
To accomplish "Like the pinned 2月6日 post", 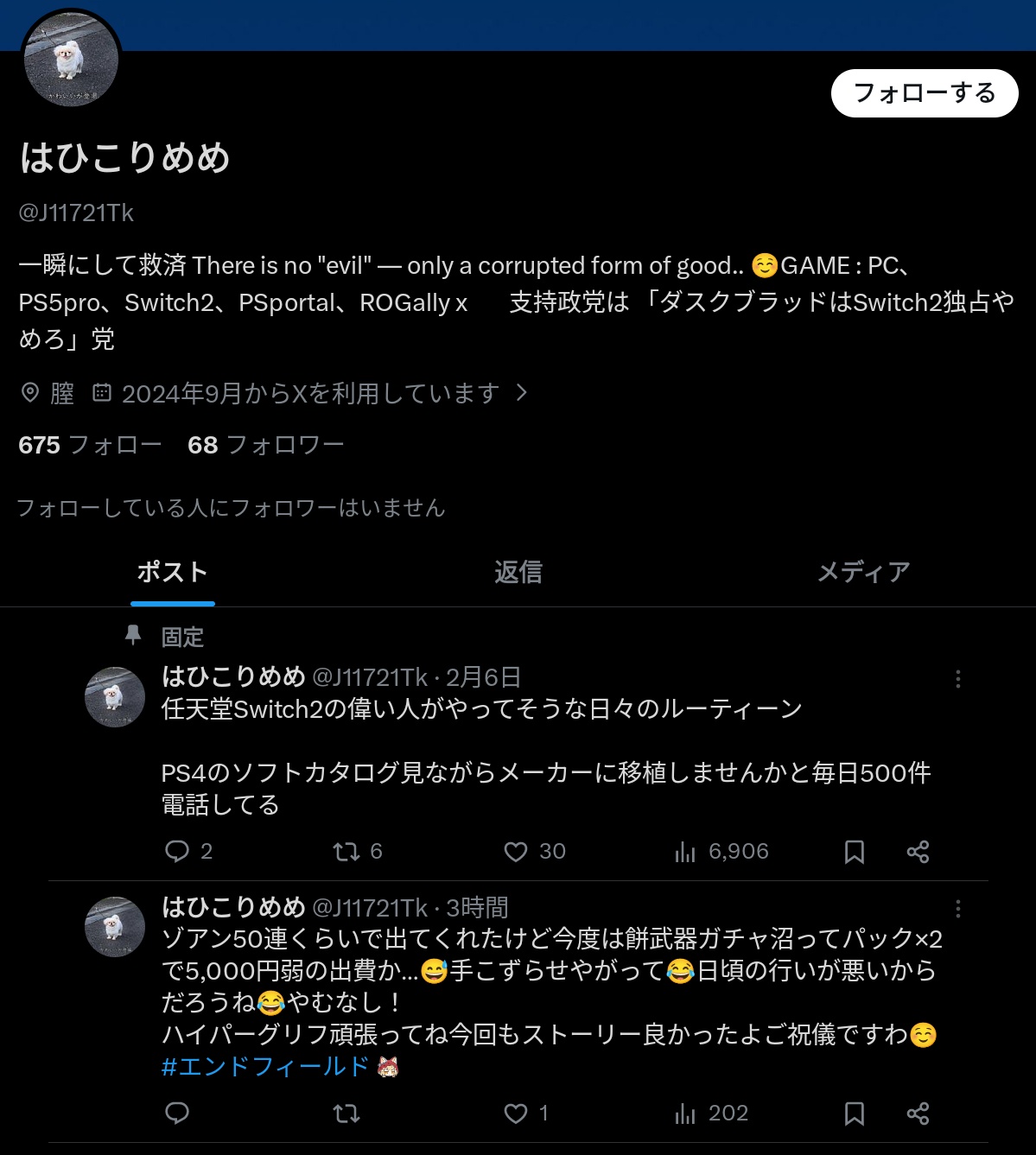I will point(516,852).
